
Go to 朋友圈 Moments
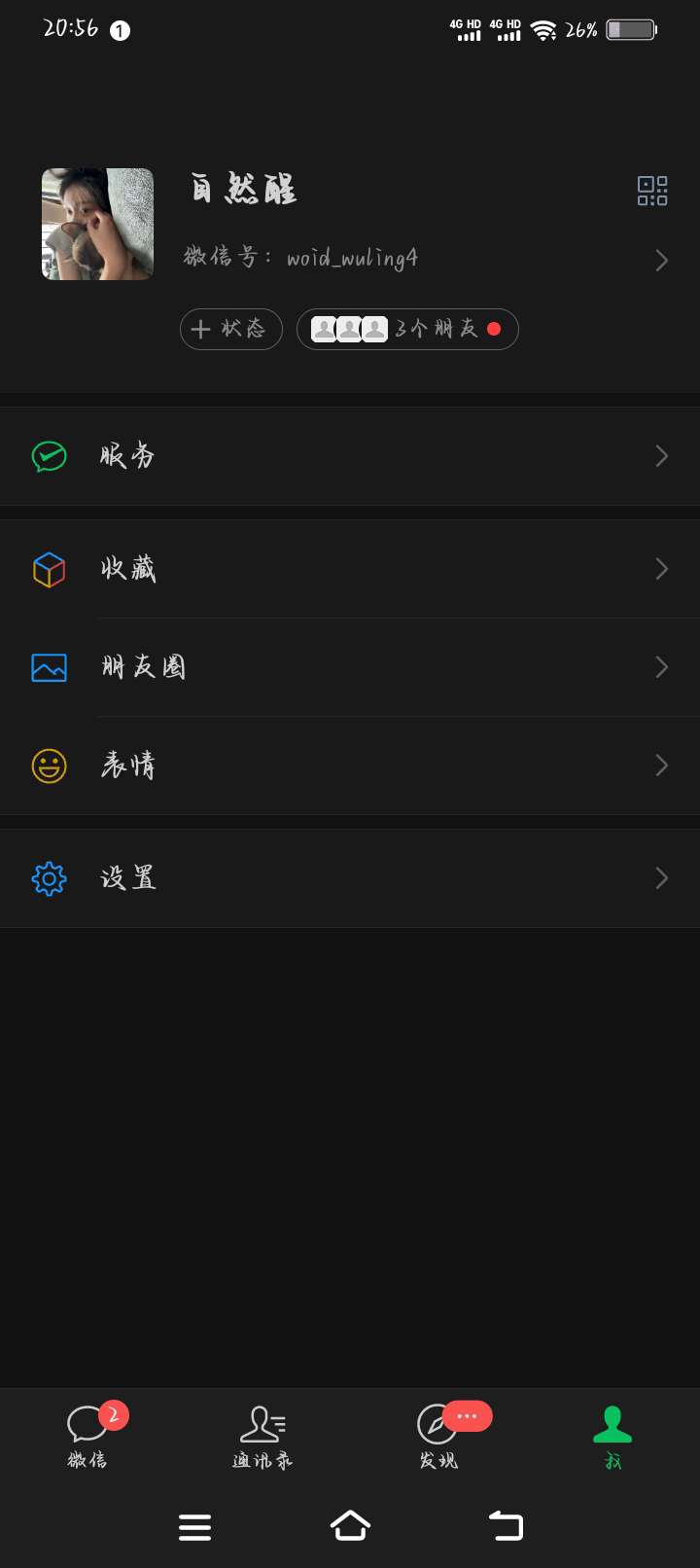tap(350, 667)
